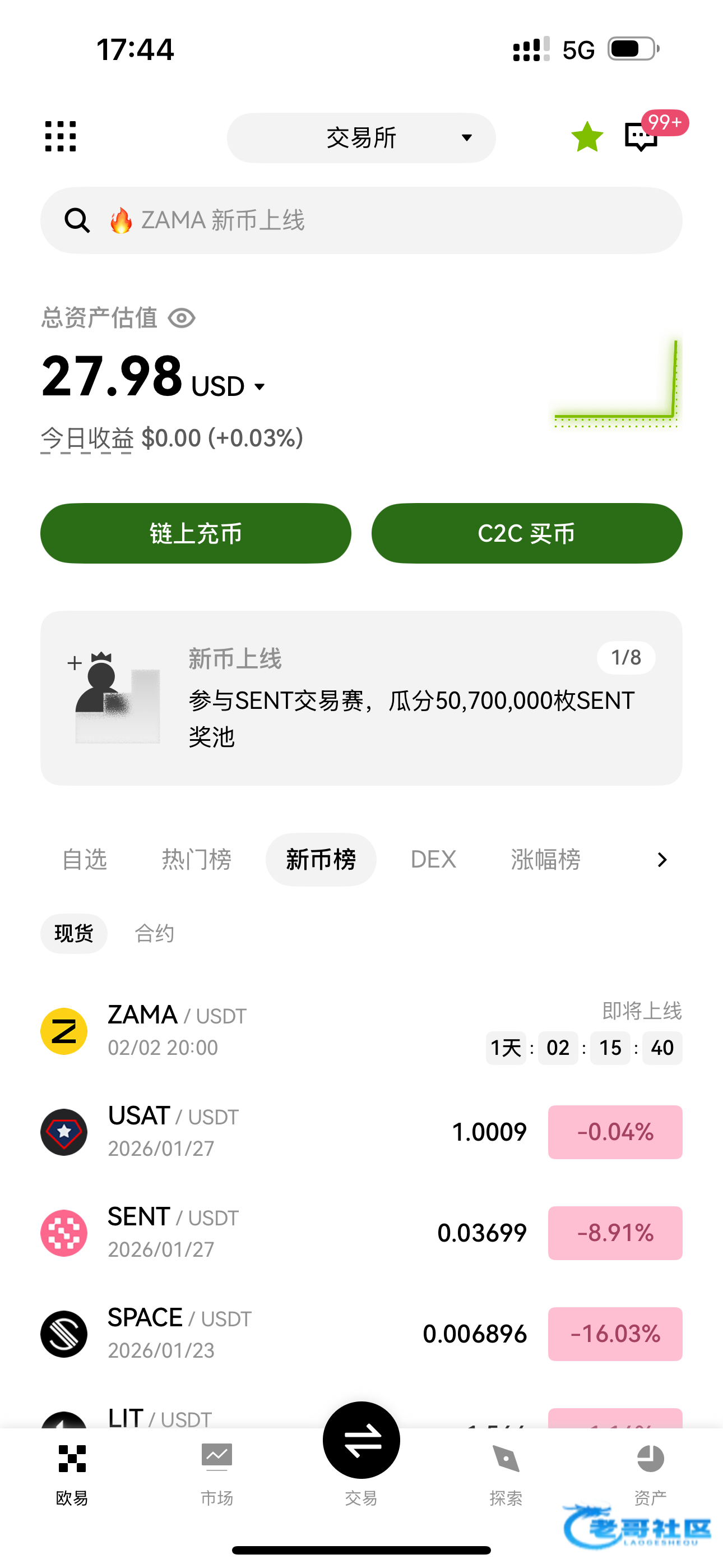Expand the 交易所 dropdown

pyautogui.click(x=361, y=137)
